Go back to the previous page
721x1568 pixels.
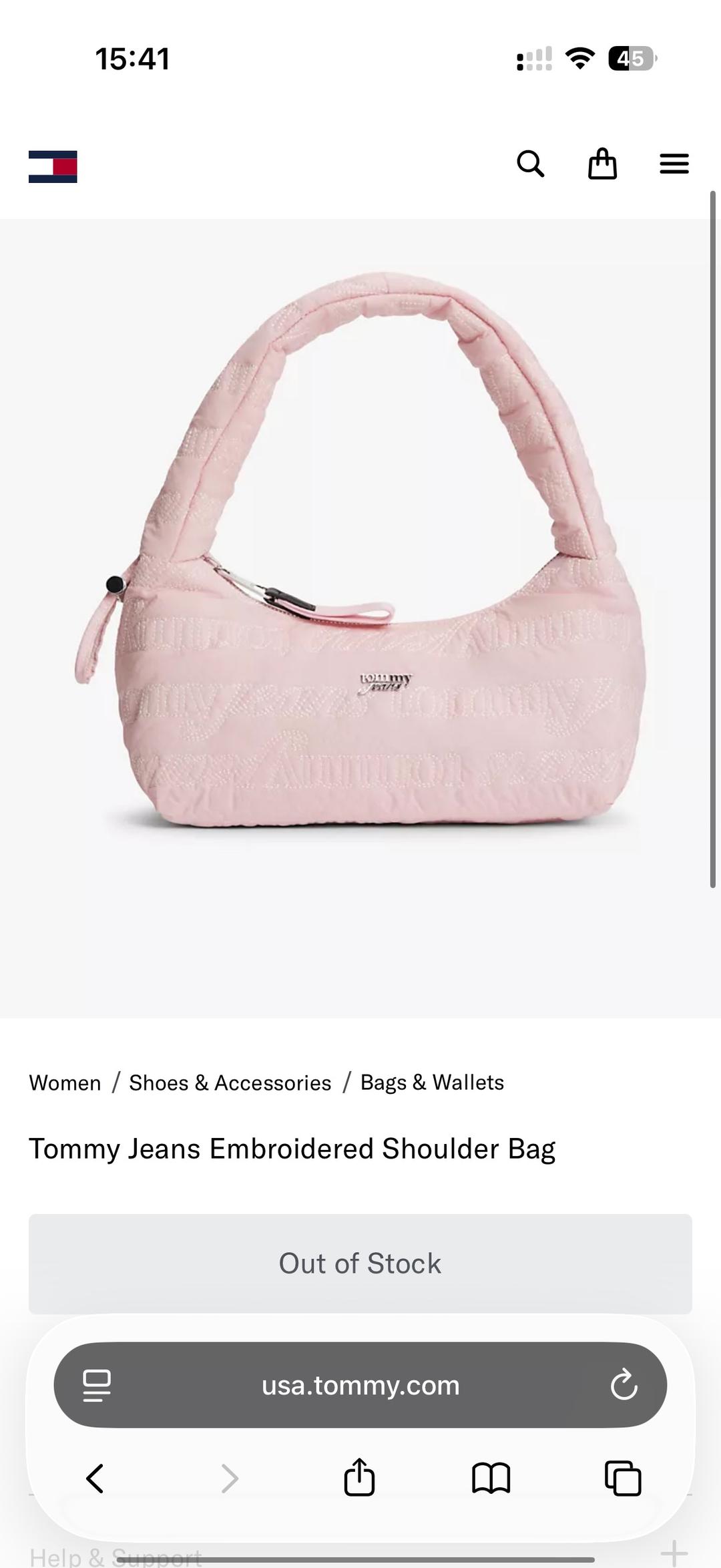point(95,1479)
